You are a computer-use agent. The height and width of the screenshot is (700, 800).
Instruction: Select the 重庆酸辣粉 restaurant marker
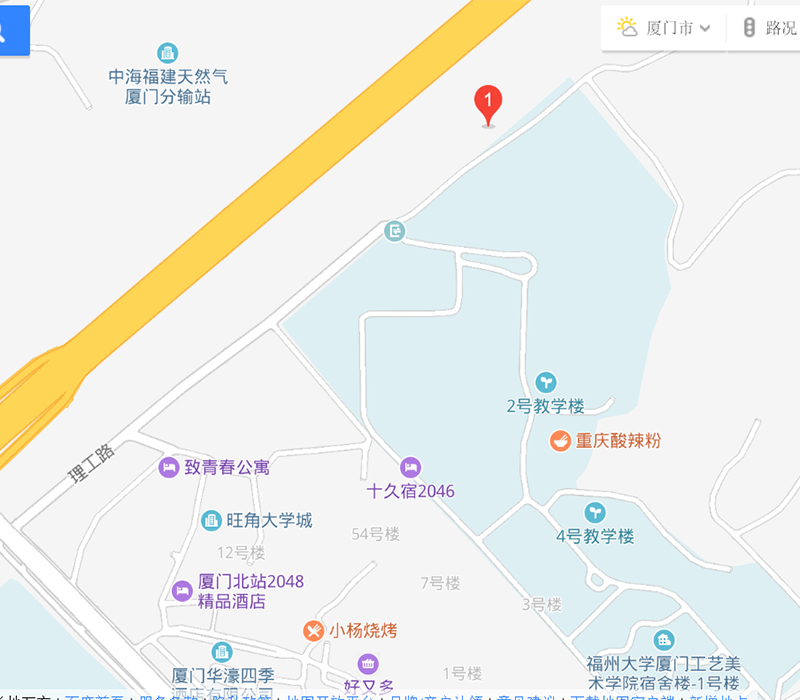(x=560, y=440)
